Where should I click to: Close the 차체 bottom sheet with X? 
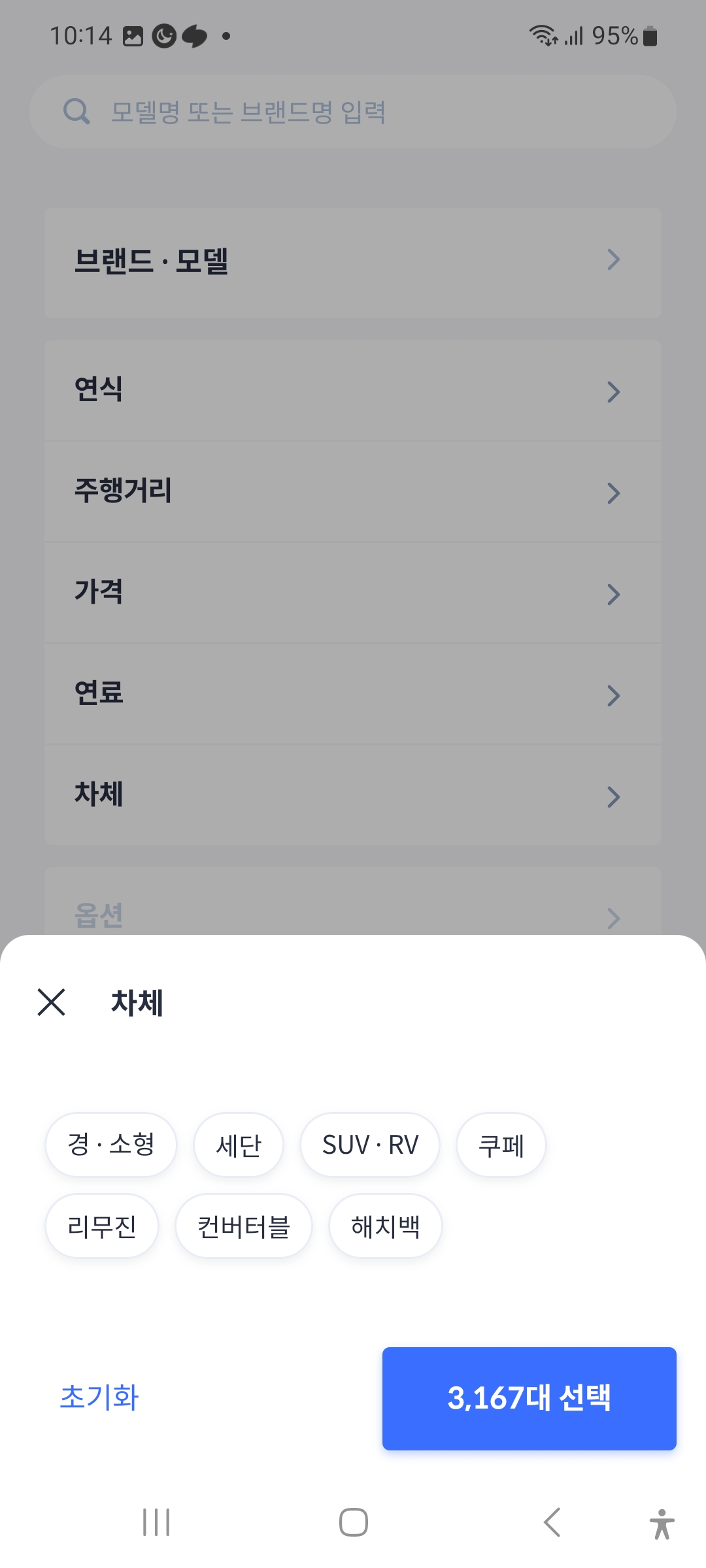click(51, 1003)
